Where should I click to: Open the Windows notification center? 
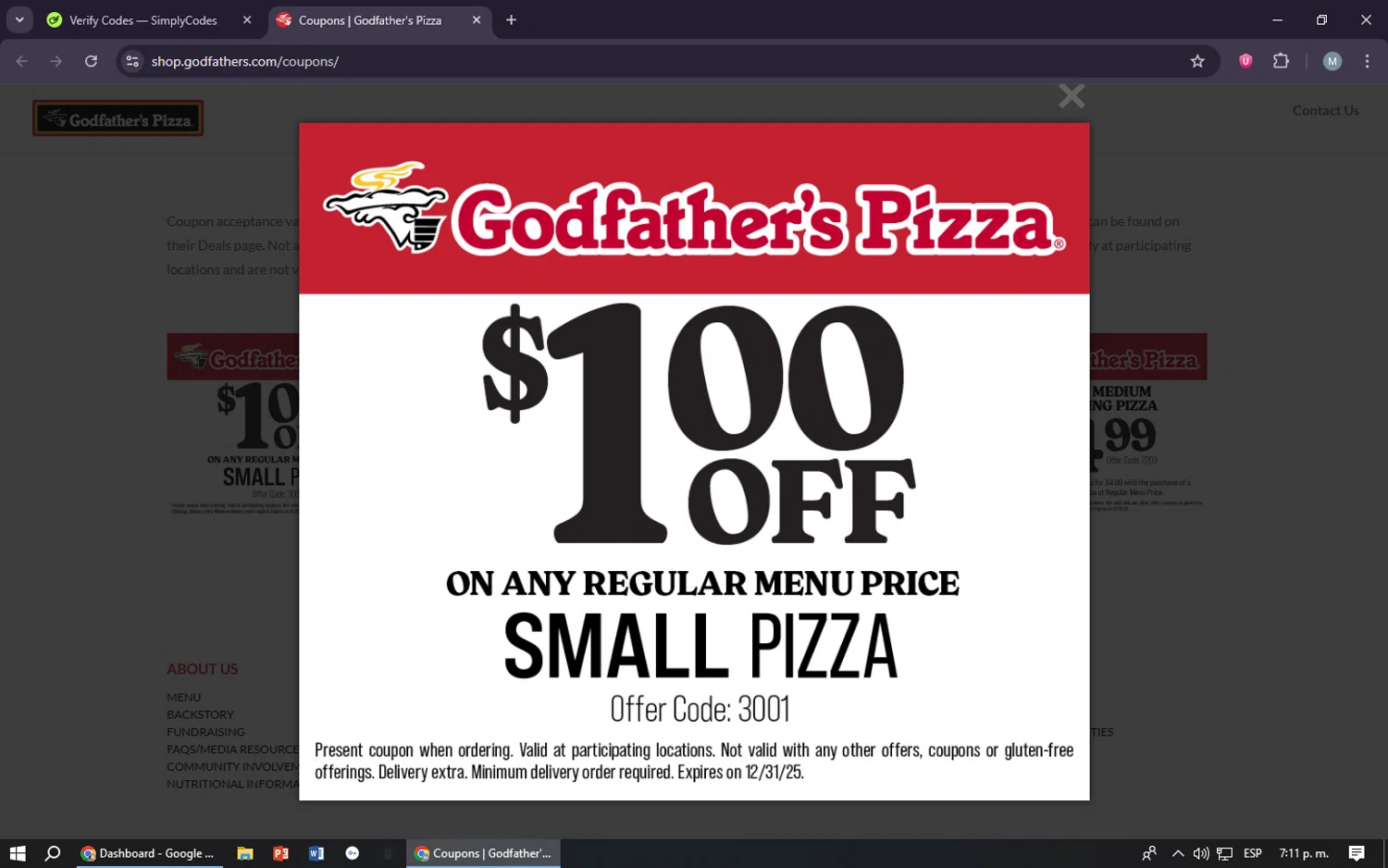[1356, 853]
